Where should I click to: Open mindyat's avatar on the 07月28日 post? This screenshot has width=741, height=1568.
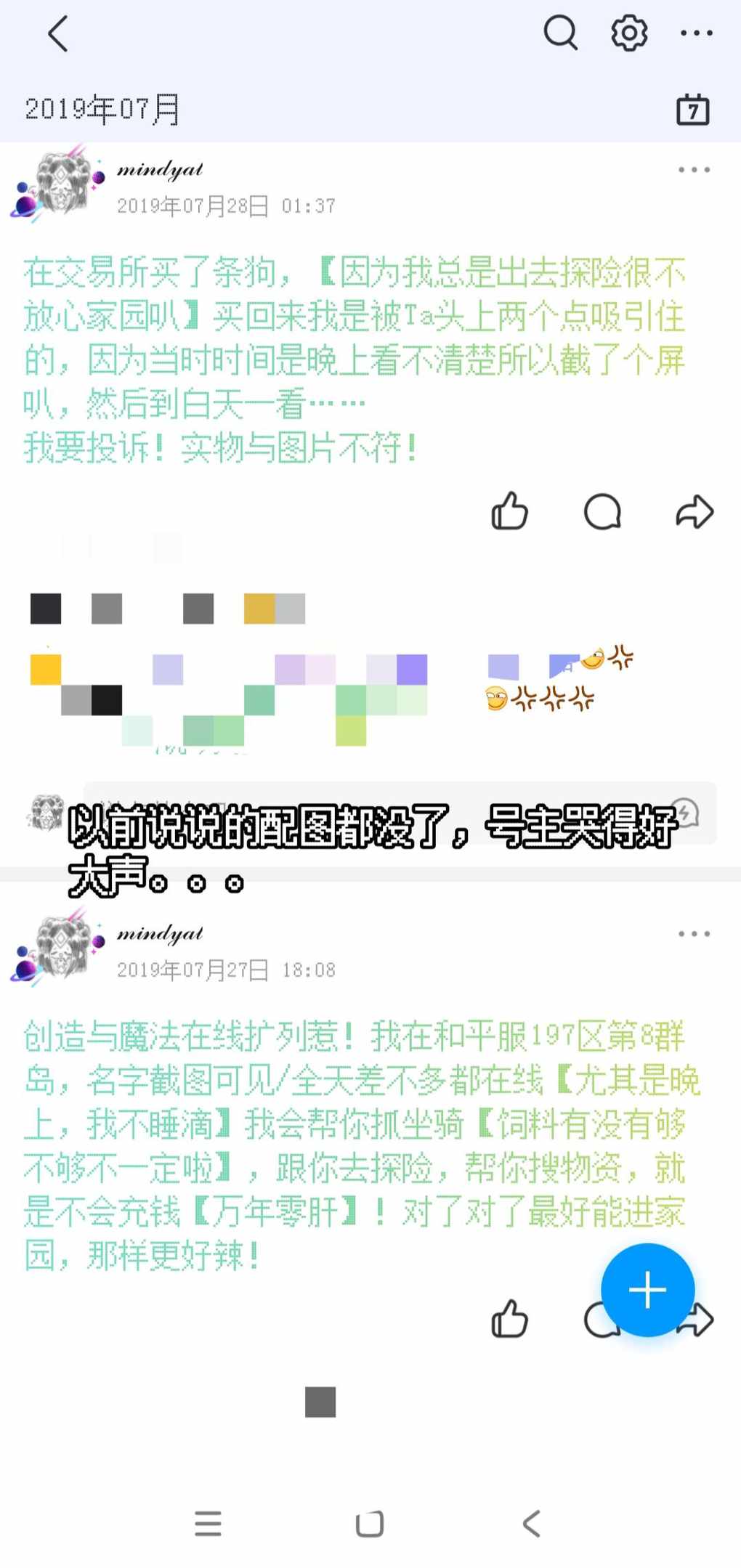60,185
